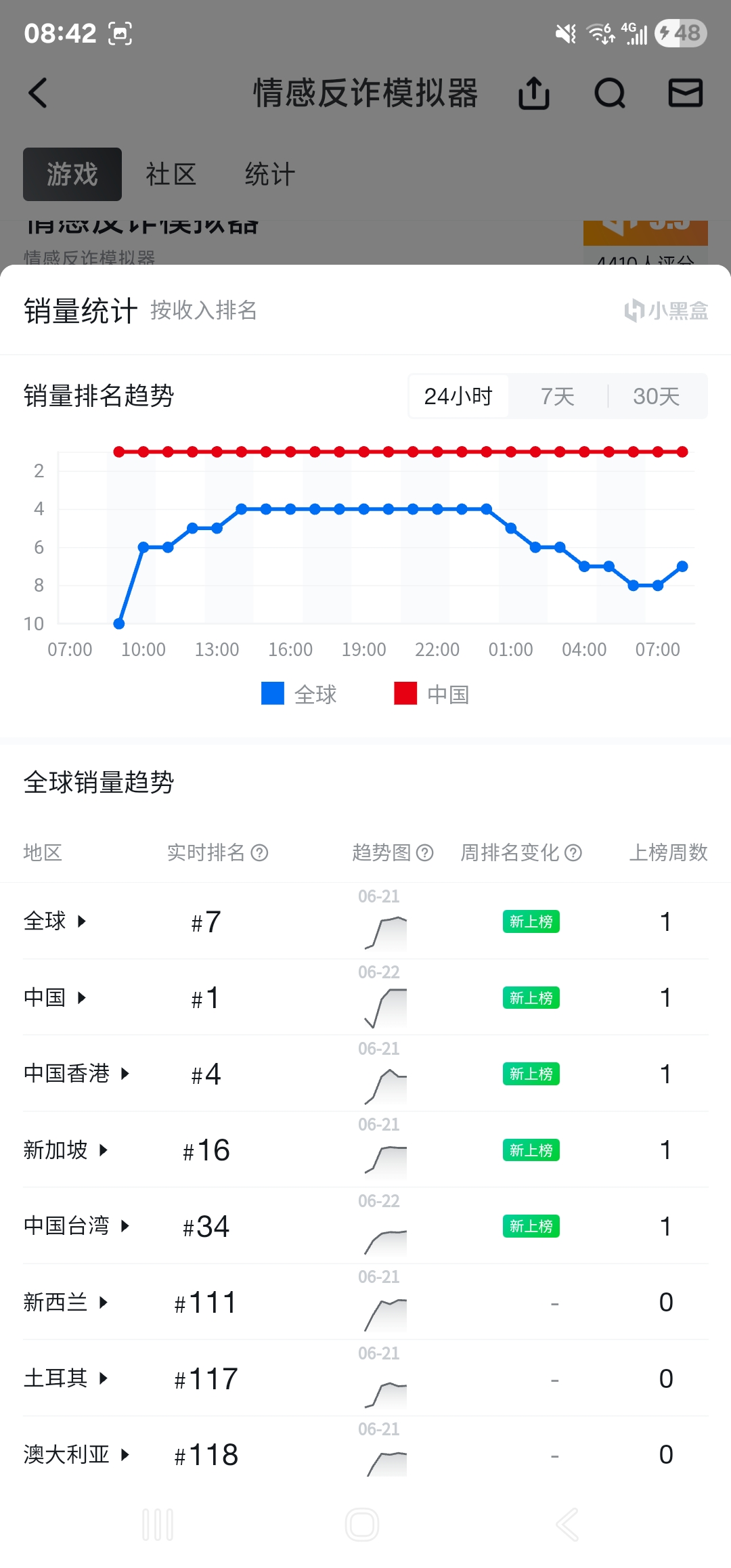Viewport: 731px width, 1568px height.
Task: Tap the system home button
Action: pos(362,1525)
